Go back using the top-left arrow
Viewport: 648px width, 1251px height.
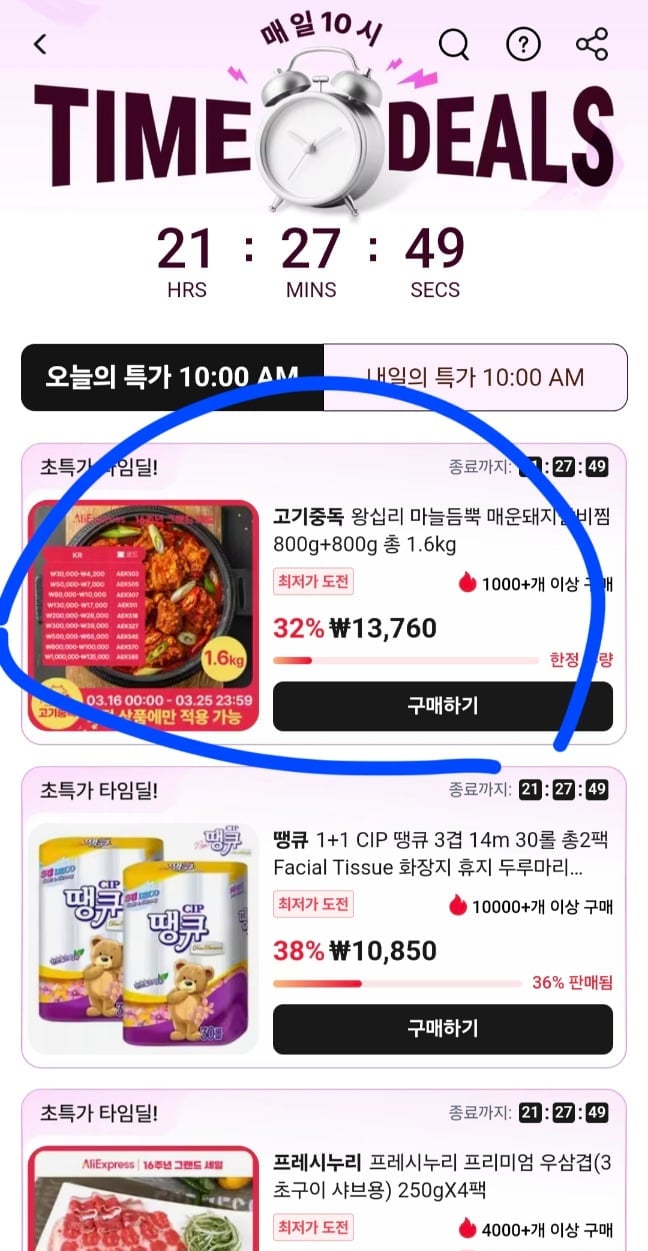pyautogui.click(x=40, y=44)
